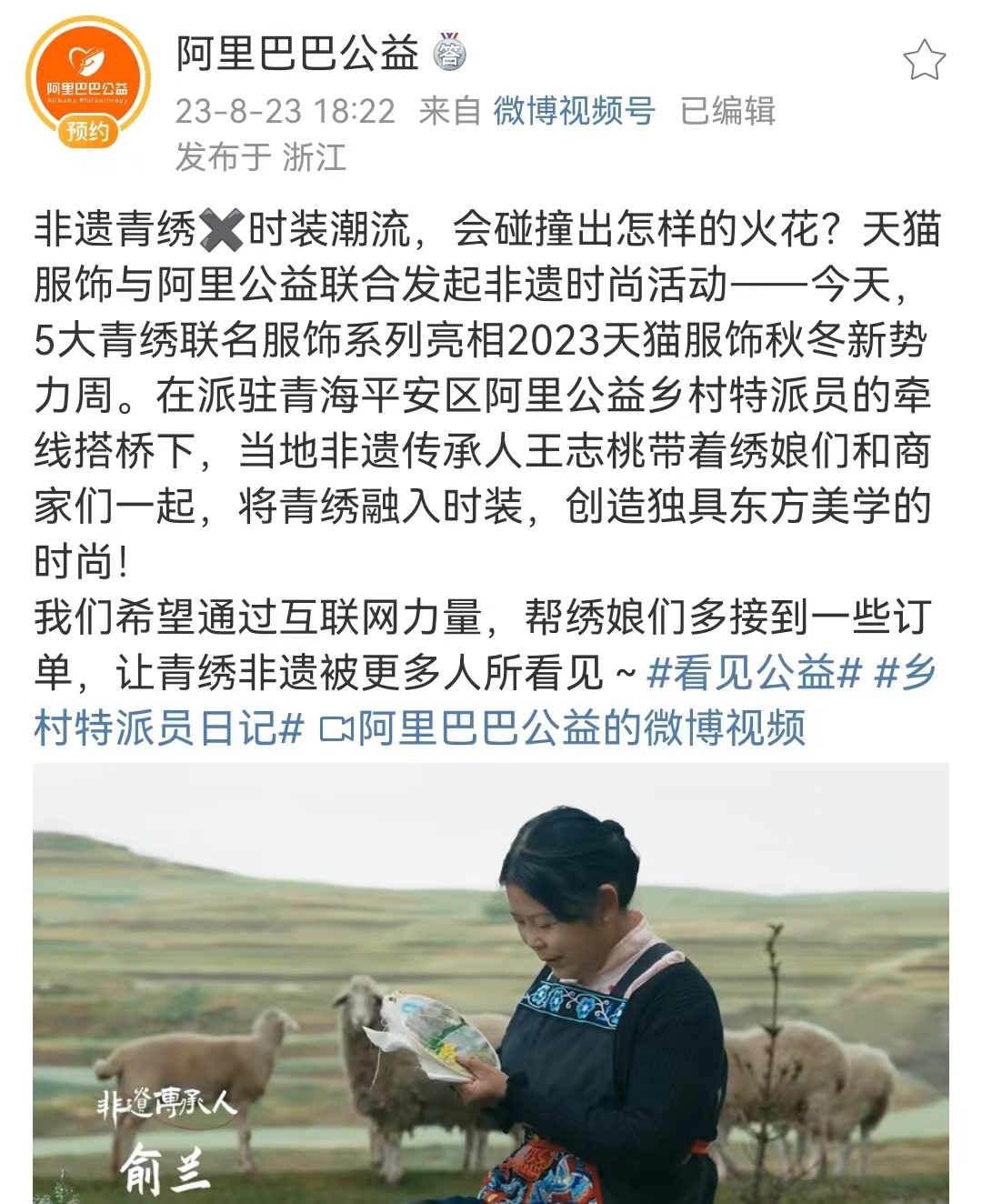
Task: Open 阿里巴巴公益的微博视频 link
Action: click(564, 727)
